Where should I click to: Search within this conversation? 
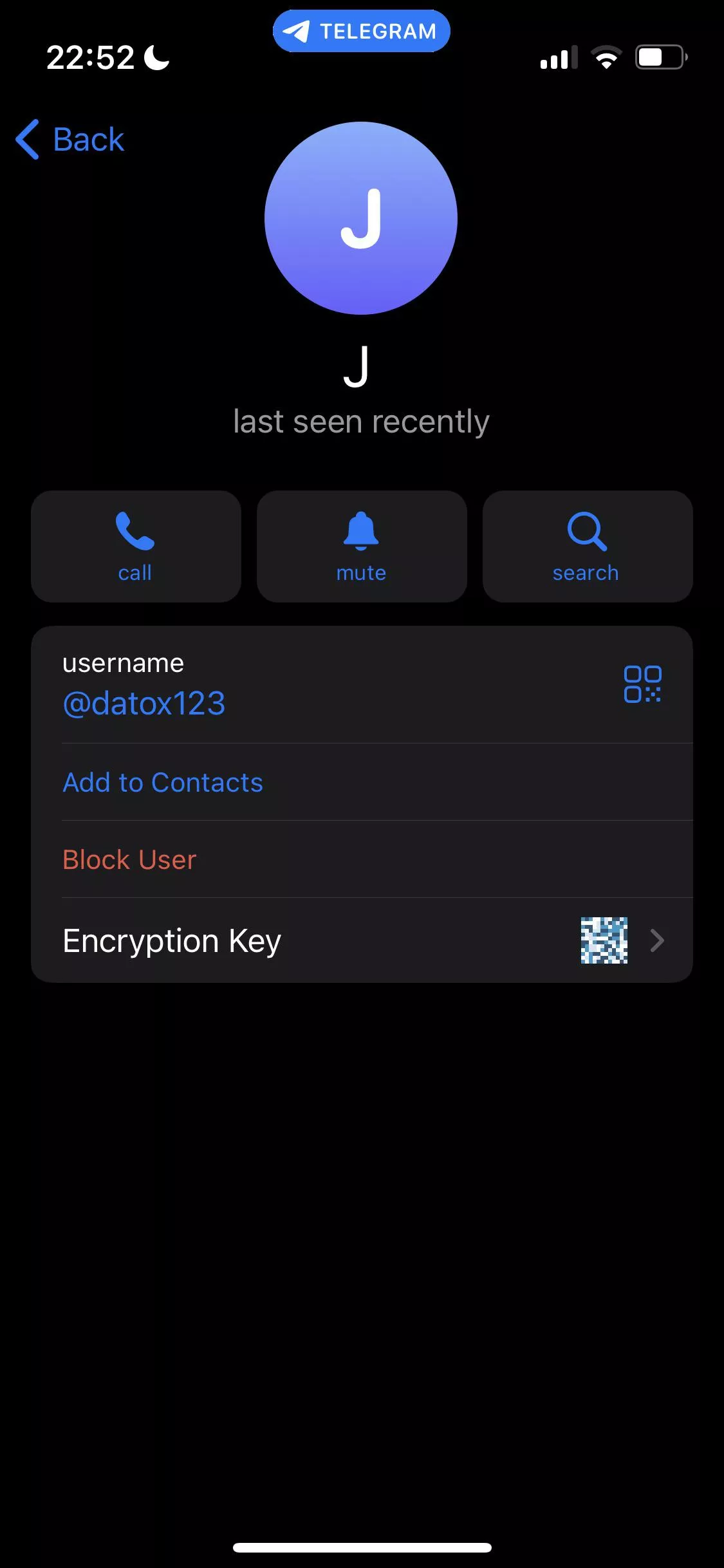(587, 546)
